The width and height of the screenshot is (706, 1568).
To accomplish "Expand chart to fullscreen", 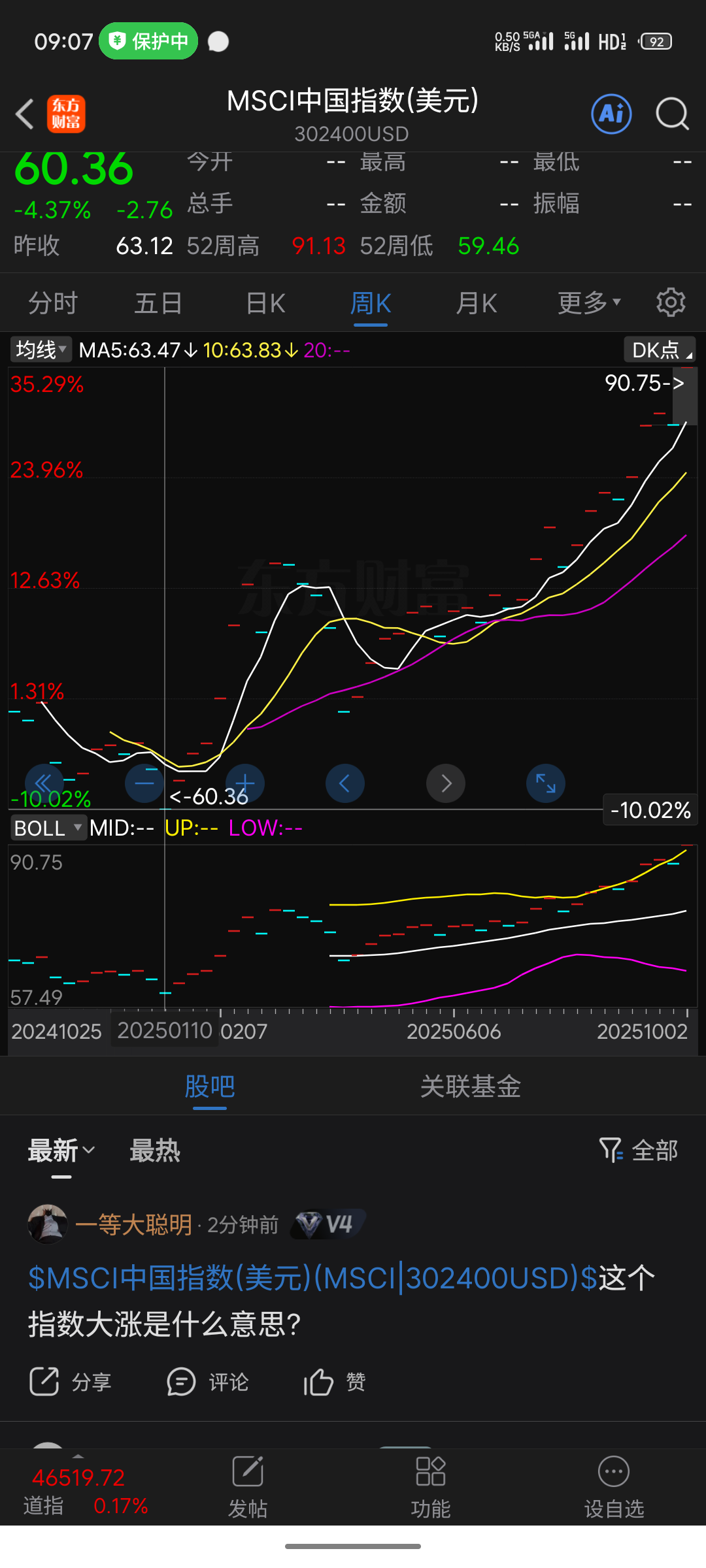I will 546,783.
